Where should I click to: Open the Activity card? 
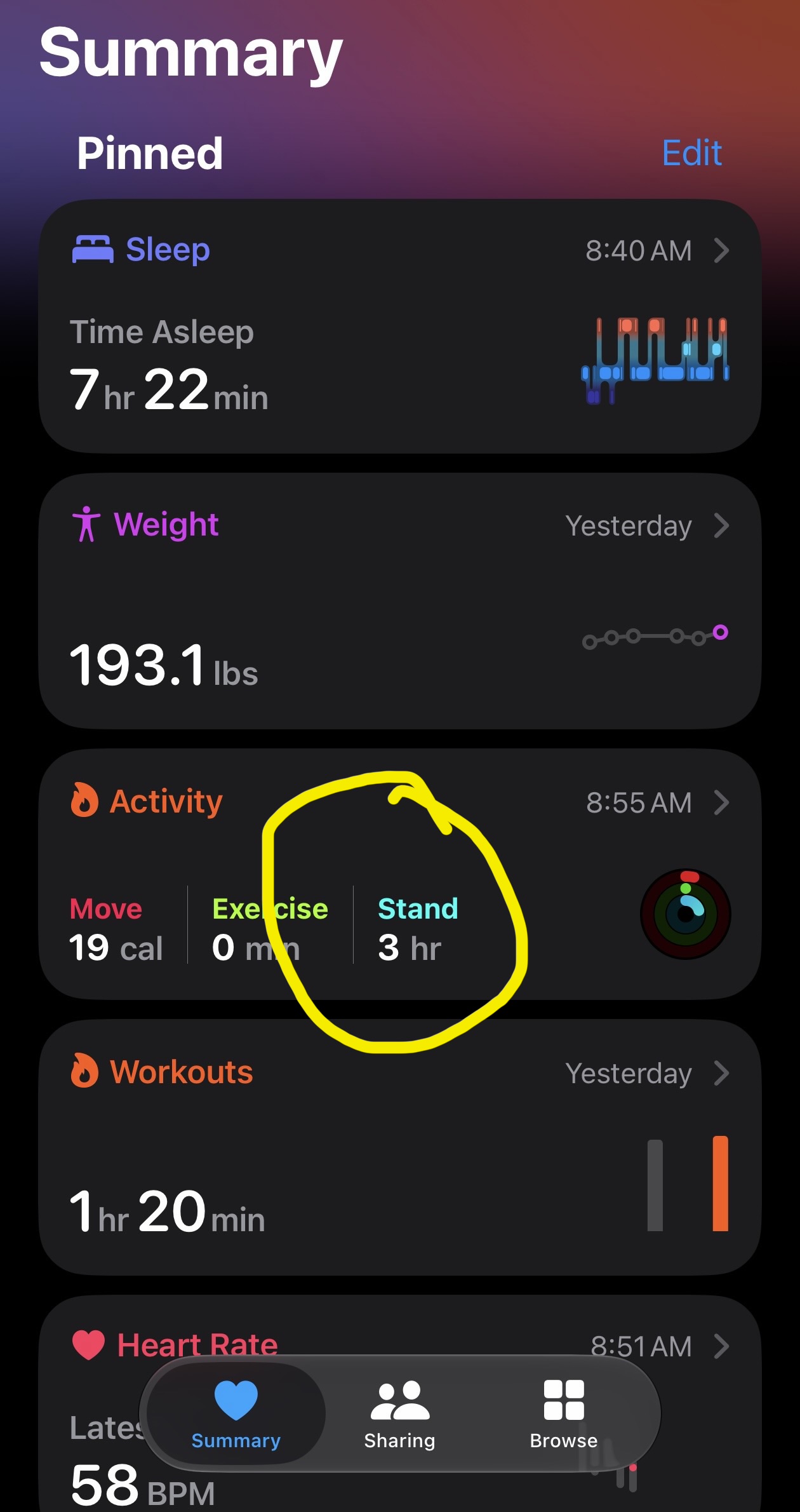pos(400,874)
